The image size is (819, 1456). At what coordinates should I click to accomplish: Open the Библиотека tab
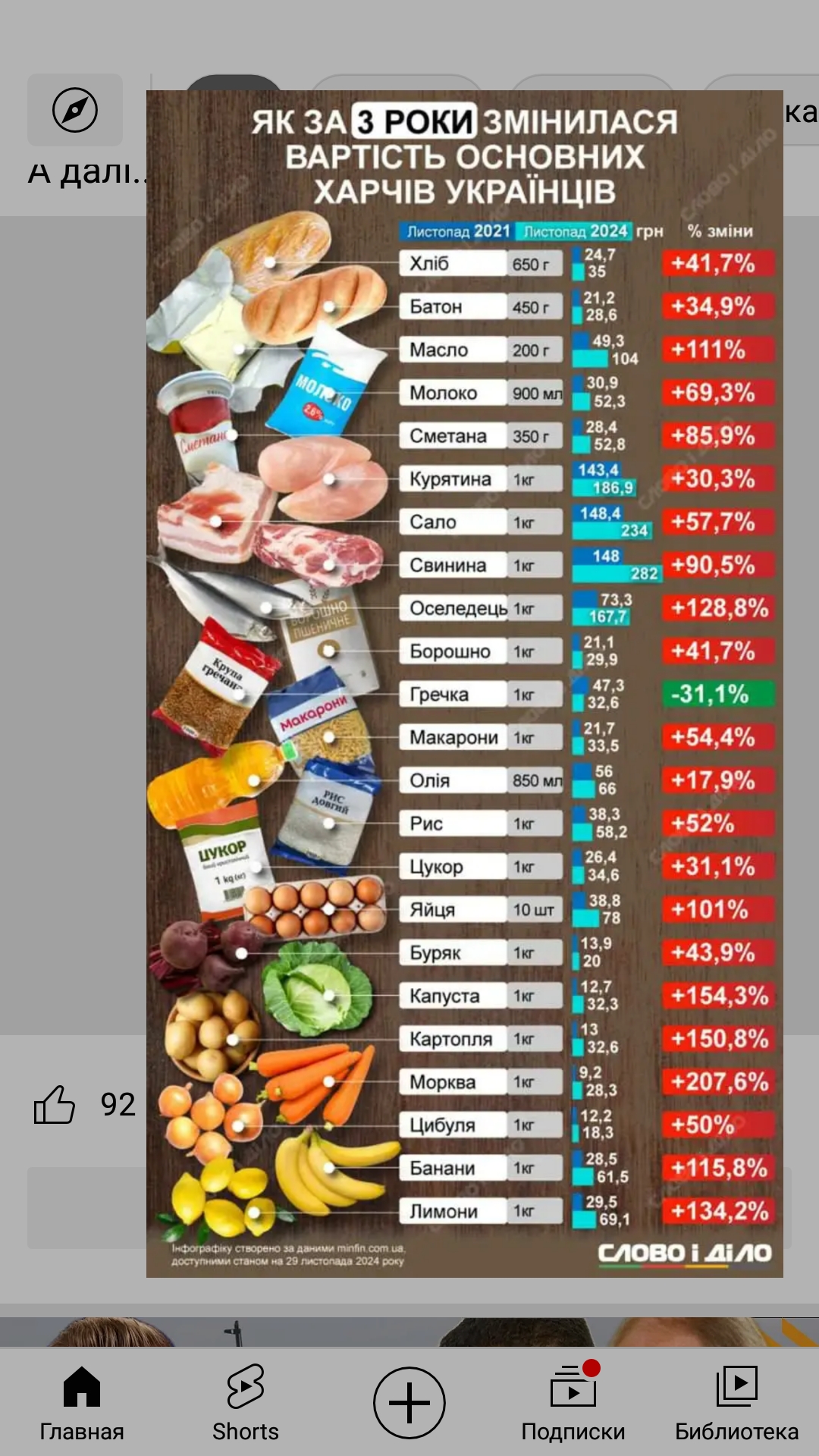[x=736, y=1403]
